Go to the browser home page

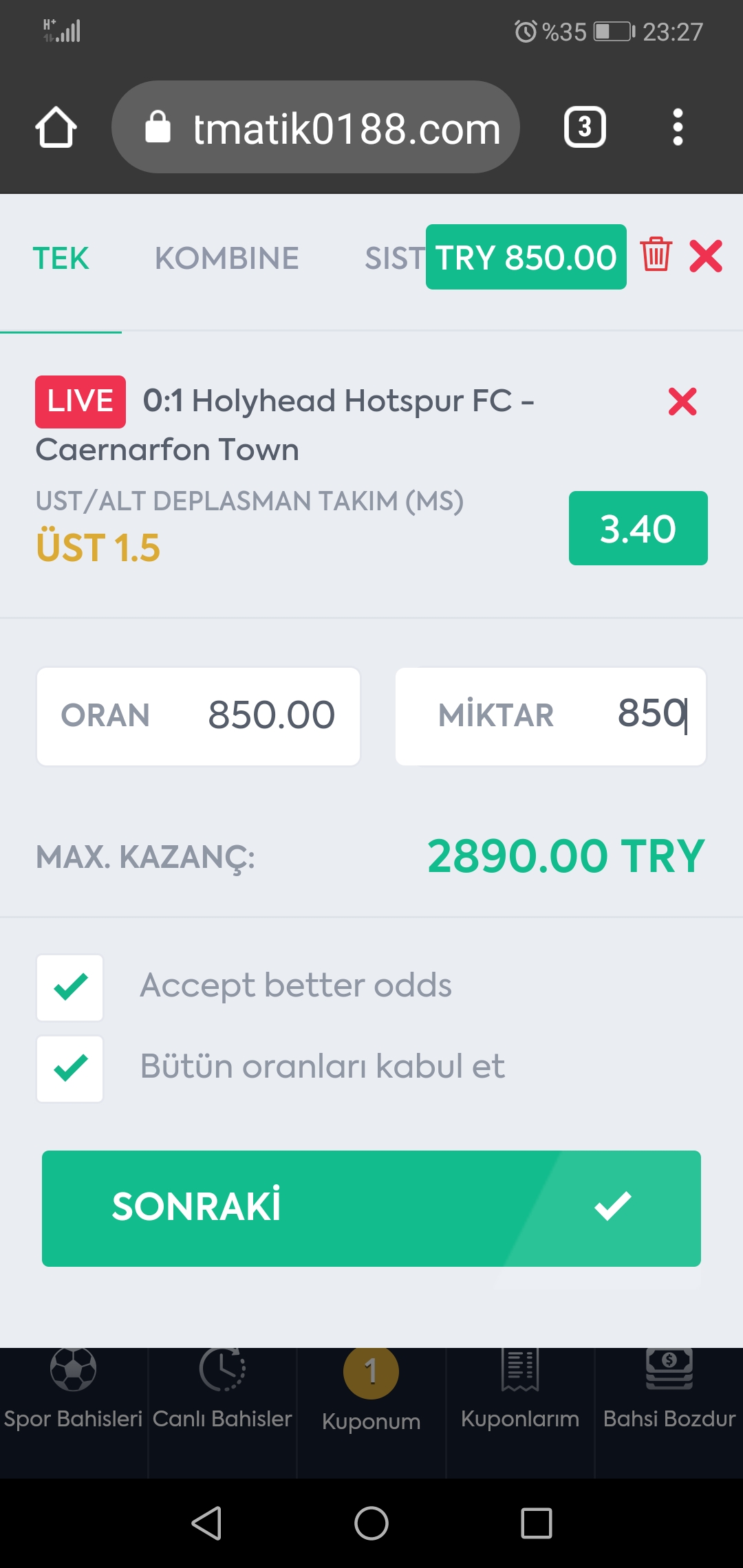click(x=56, y=127)
